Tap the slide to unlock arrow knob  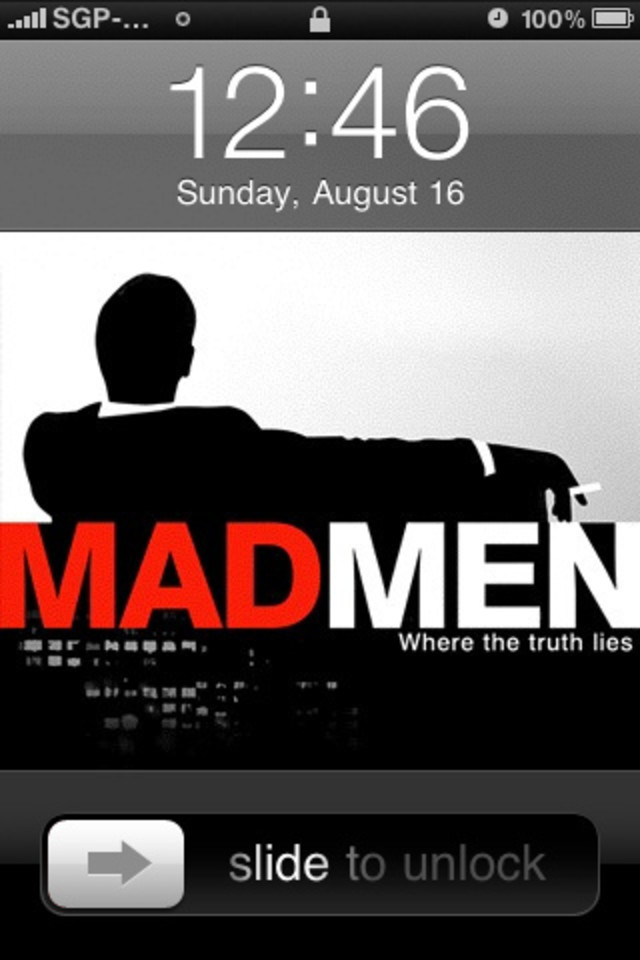[116, 864]
